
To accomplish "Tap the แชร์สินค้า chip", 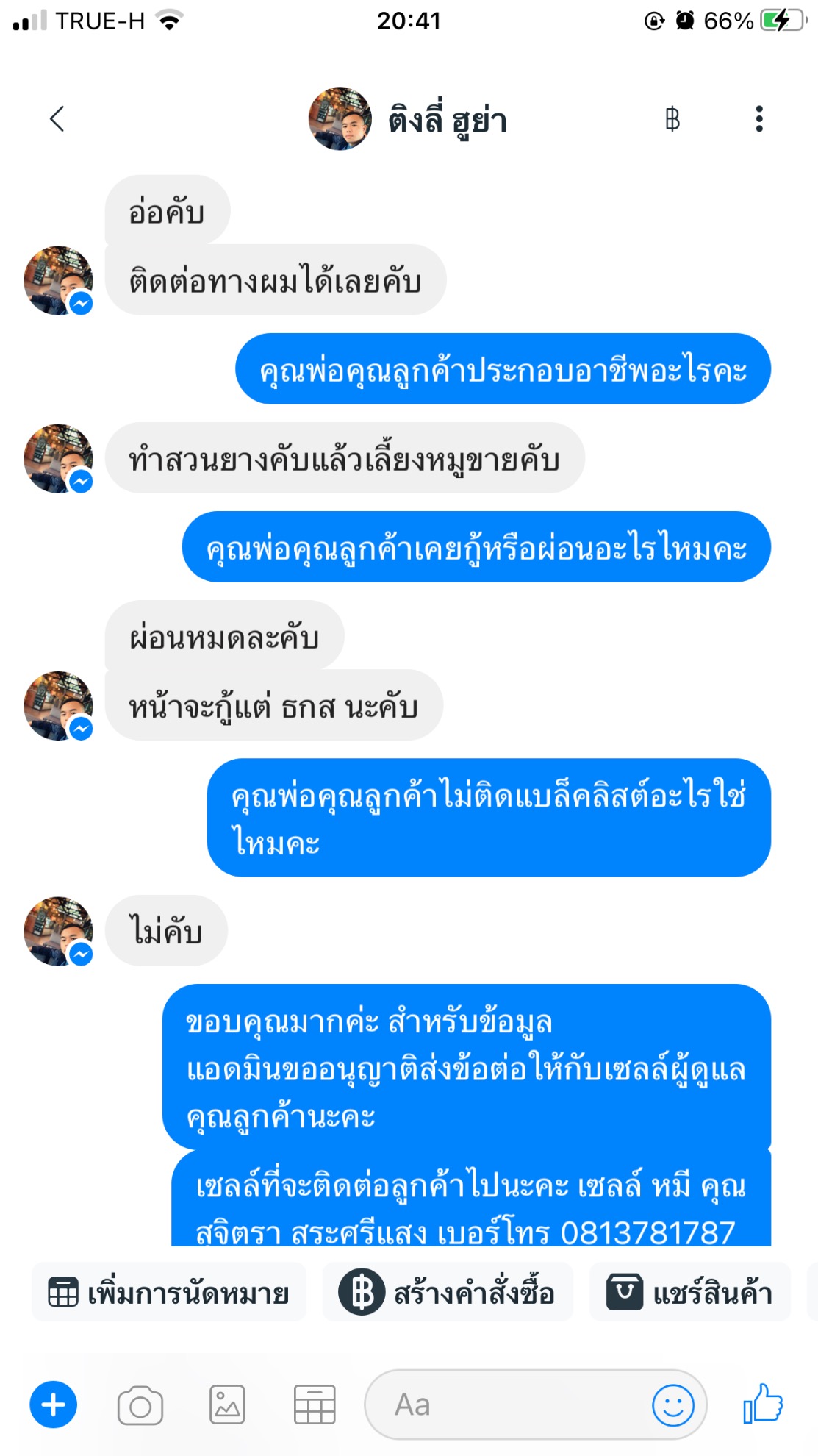I will coord(689,1292).
